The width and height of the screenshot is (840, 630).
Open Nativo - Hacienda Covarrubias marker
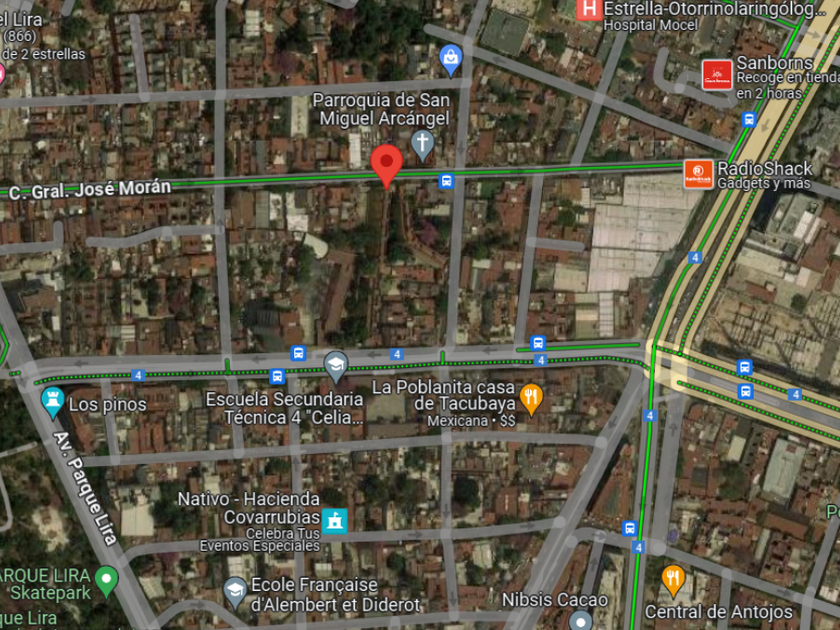336,519
